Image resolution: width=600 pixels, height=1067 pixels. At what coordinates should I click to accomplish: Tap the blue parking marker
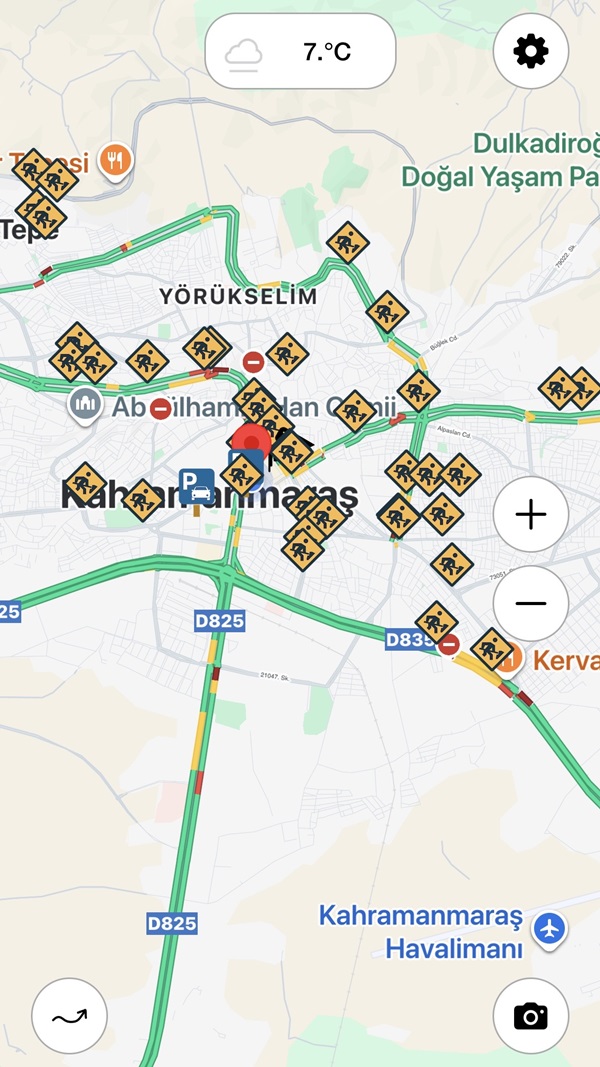pyautogui.click(x=197, y=487)
